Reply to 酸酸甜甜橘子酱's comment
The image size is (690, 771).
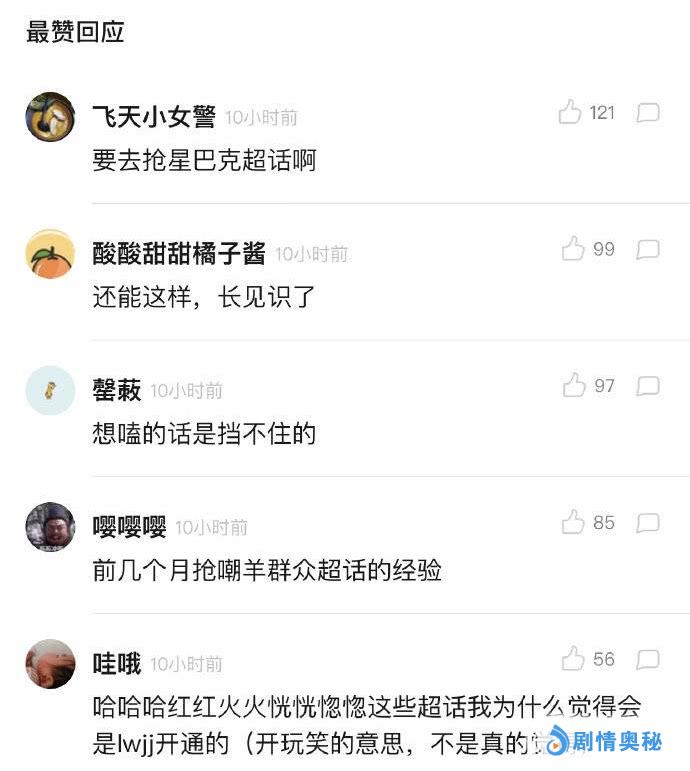point(648,249)
